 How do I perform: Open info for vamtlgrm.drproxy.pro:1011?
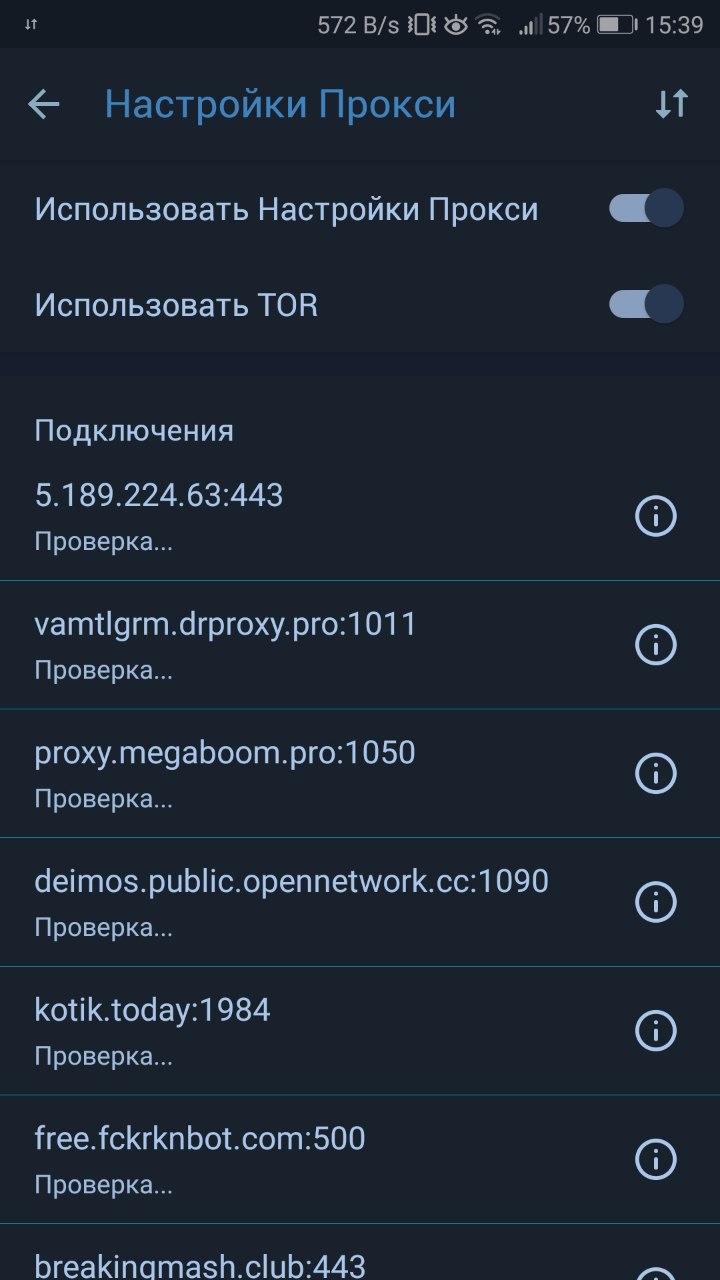pyautogui.click(x=657, y=645)
